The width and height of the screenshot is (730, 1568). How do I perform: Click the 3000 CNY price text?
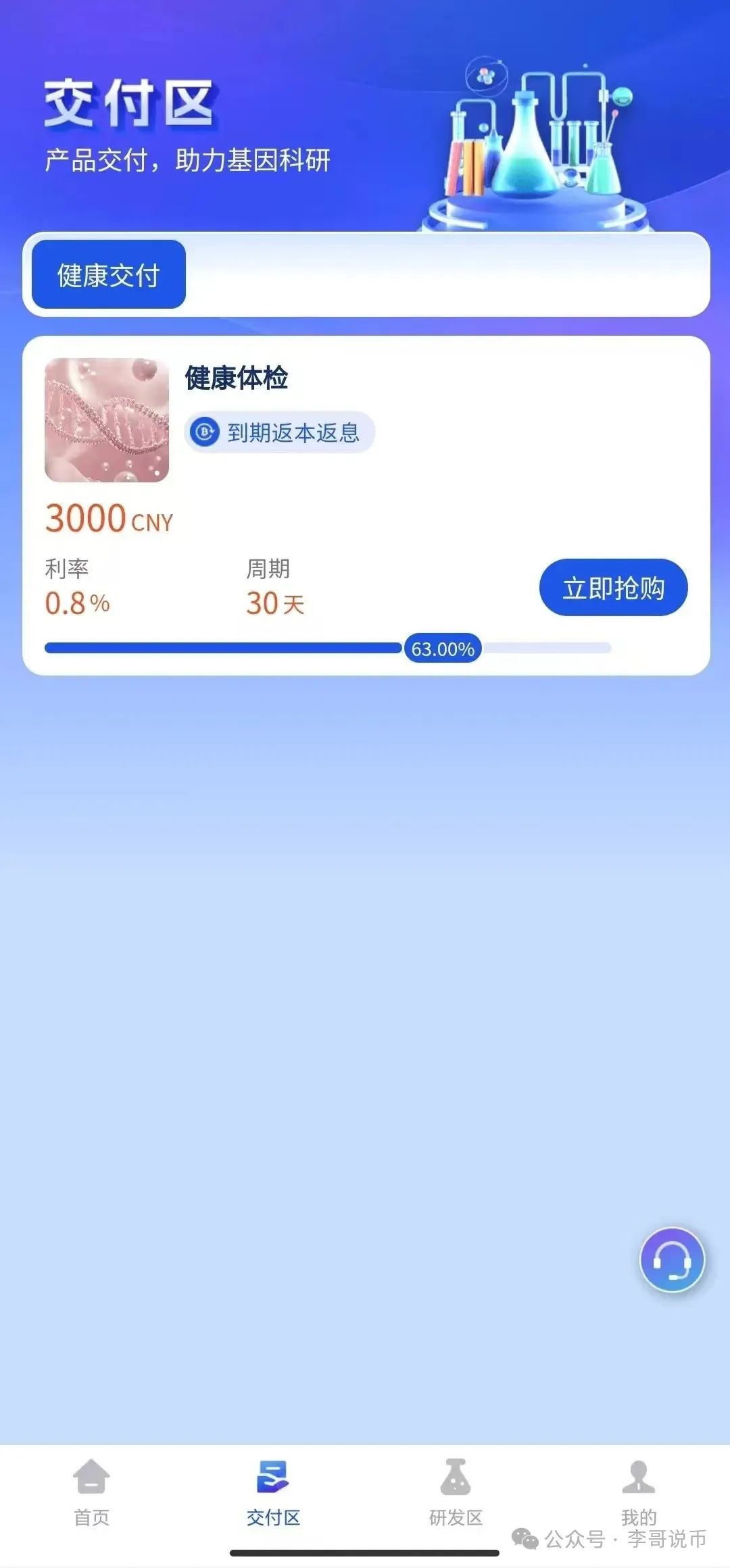click(108, 519)
